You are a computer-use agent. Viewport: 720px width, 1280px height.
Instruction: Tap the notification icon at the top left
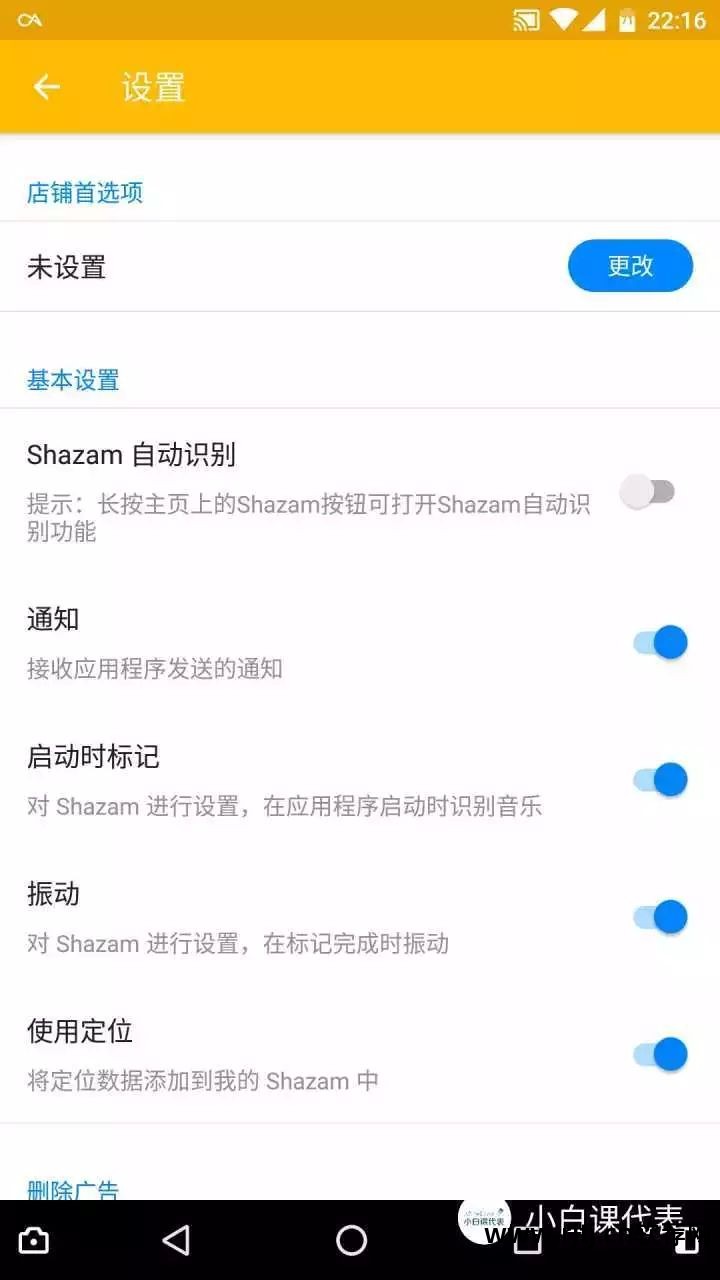click(x=30, y=18)
